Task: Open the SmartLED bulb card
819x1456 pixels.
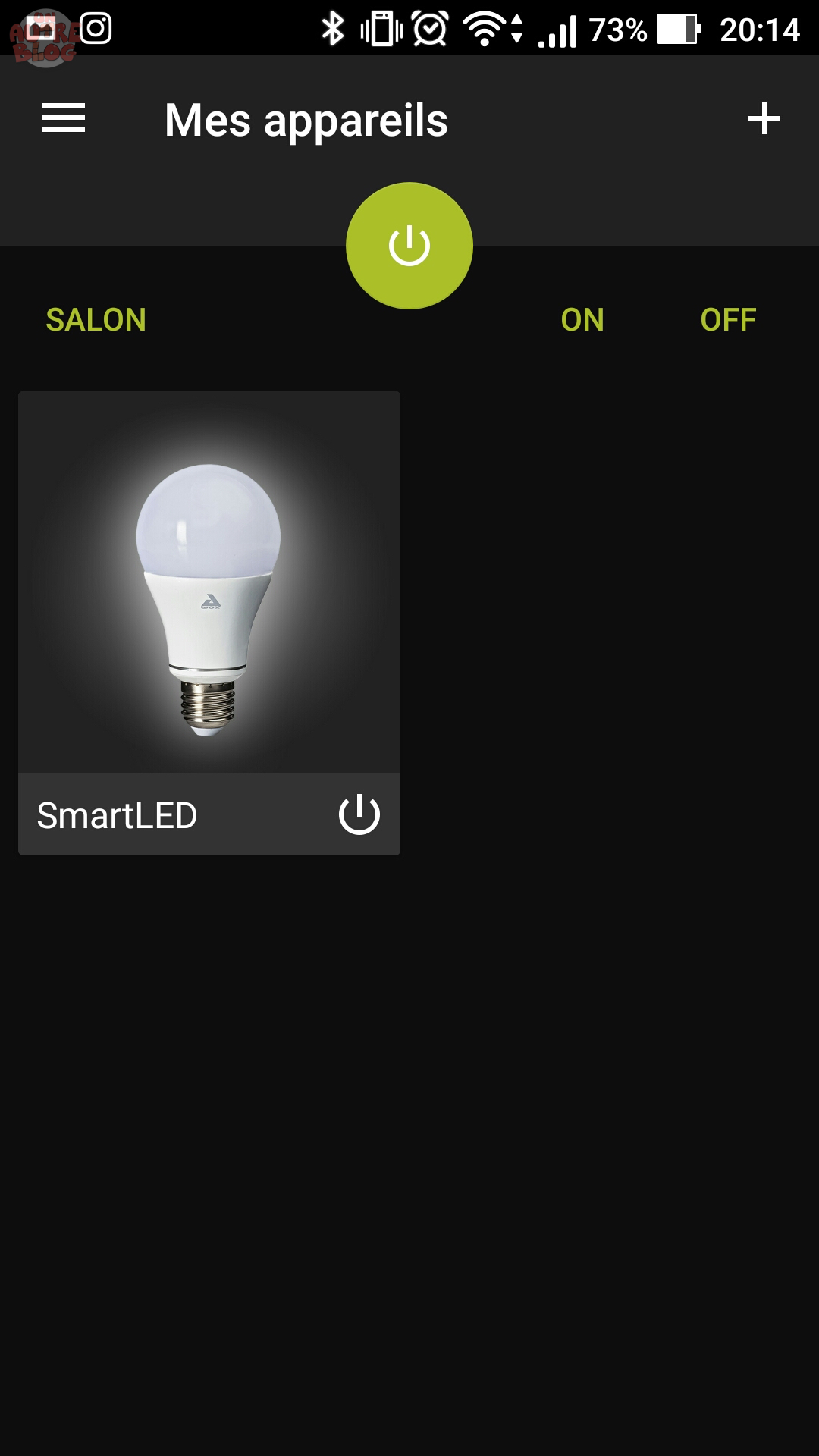Action: [x=209, y=582]
